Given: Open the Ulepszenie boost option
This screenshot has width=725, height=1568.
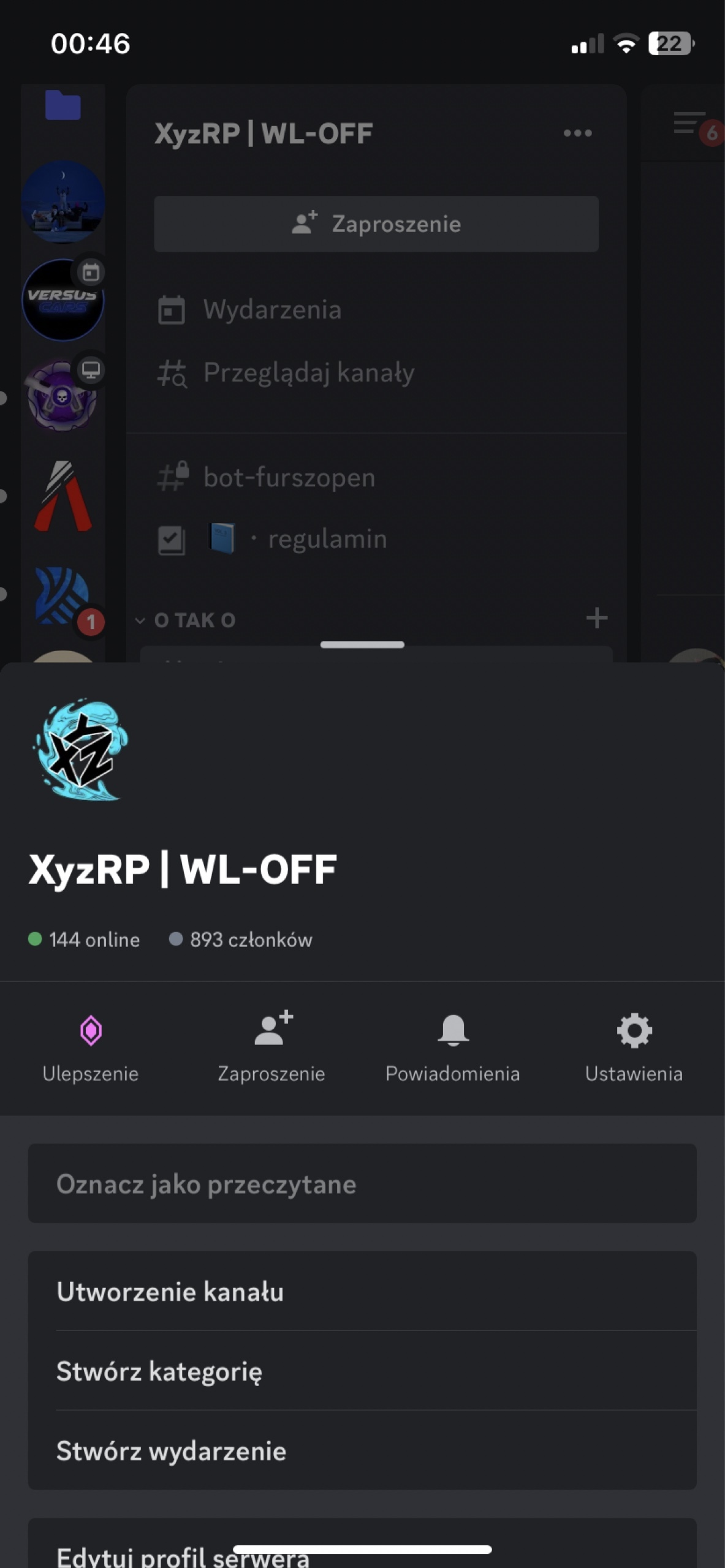Looking at the screenshot, I should [x=91, y=1047].
